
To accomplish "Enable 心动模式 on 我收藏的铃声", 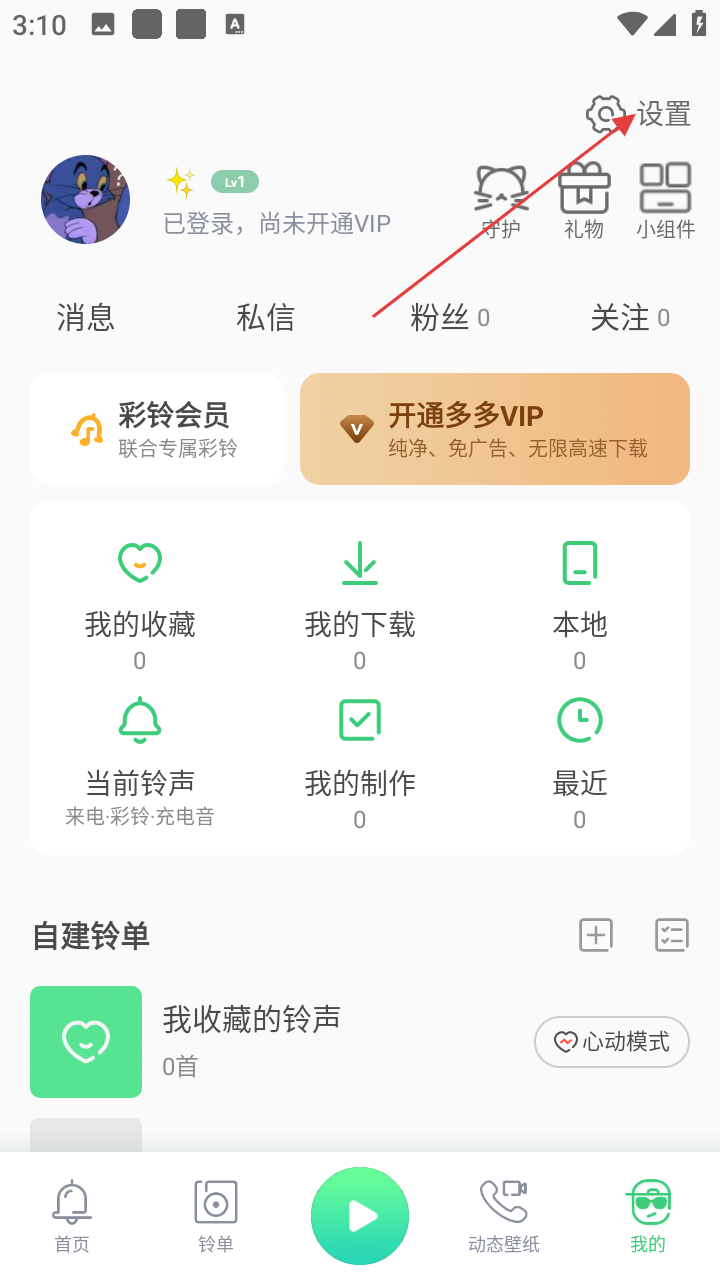I will (x=612, y=1042).
